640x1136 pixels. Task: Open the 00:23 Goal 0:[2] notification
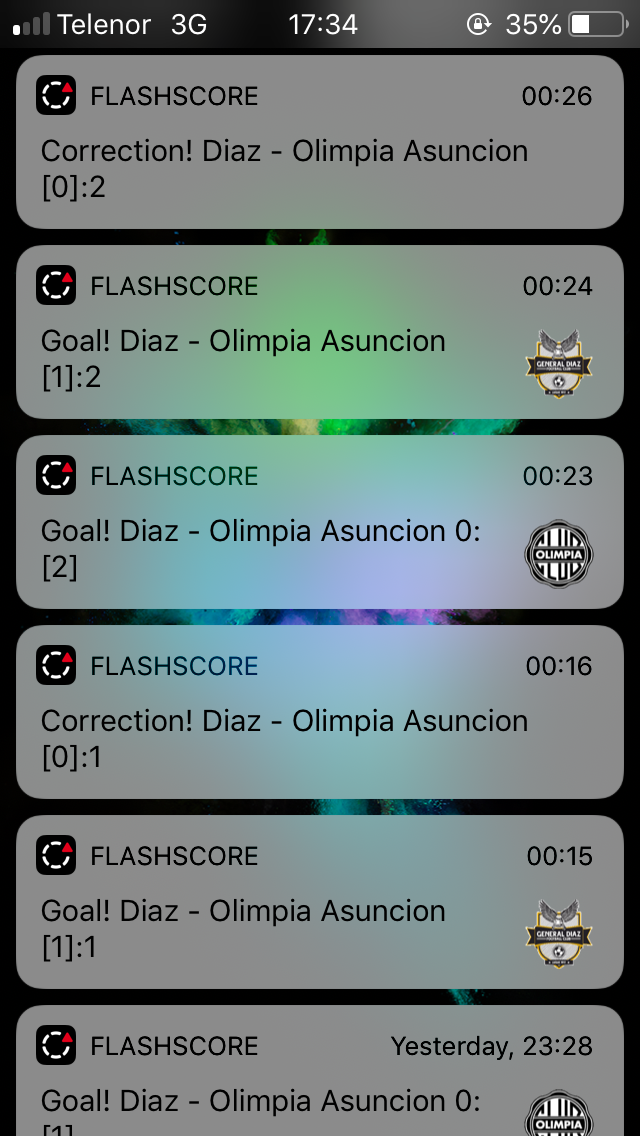pos(320,522)
